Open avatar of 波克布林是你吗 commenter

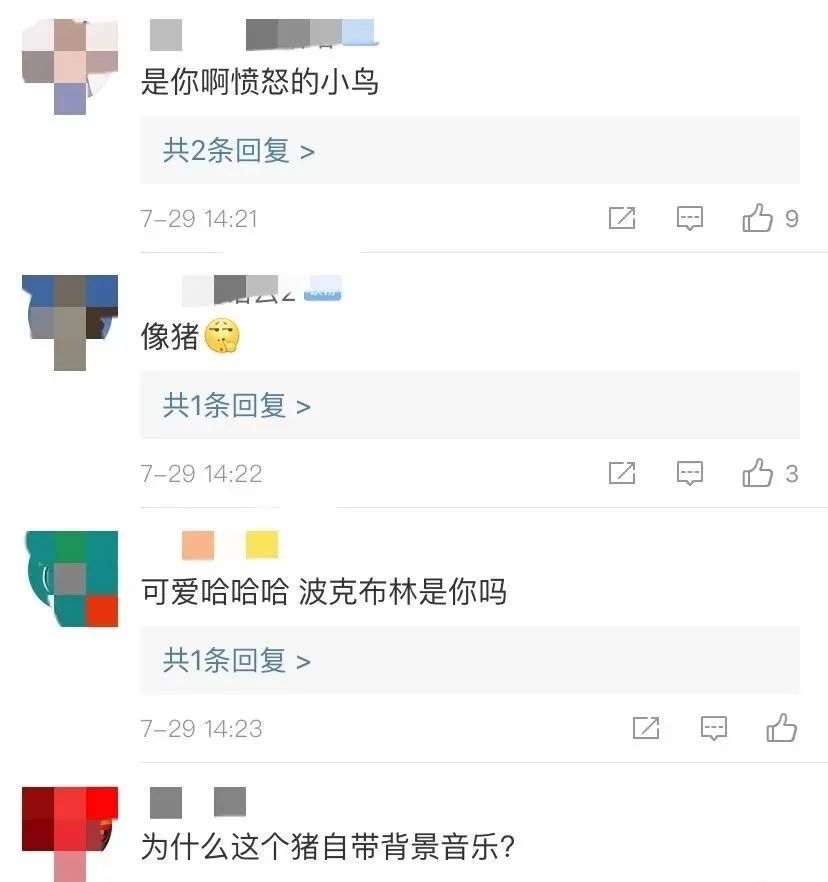[x=70, y=578]
